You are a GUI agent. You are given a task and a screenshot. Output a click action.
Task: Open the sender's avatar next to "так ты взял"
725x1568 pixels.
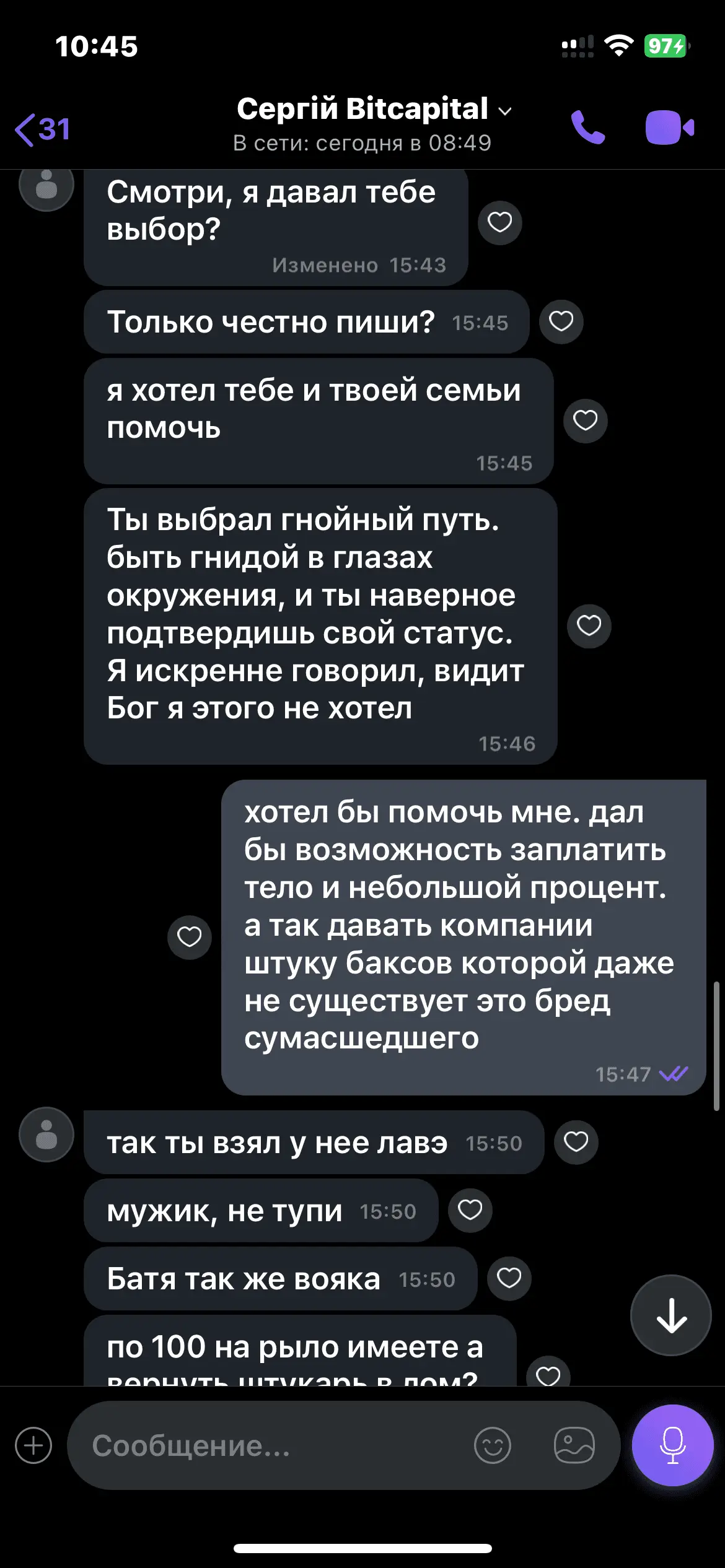(46, 1134)
